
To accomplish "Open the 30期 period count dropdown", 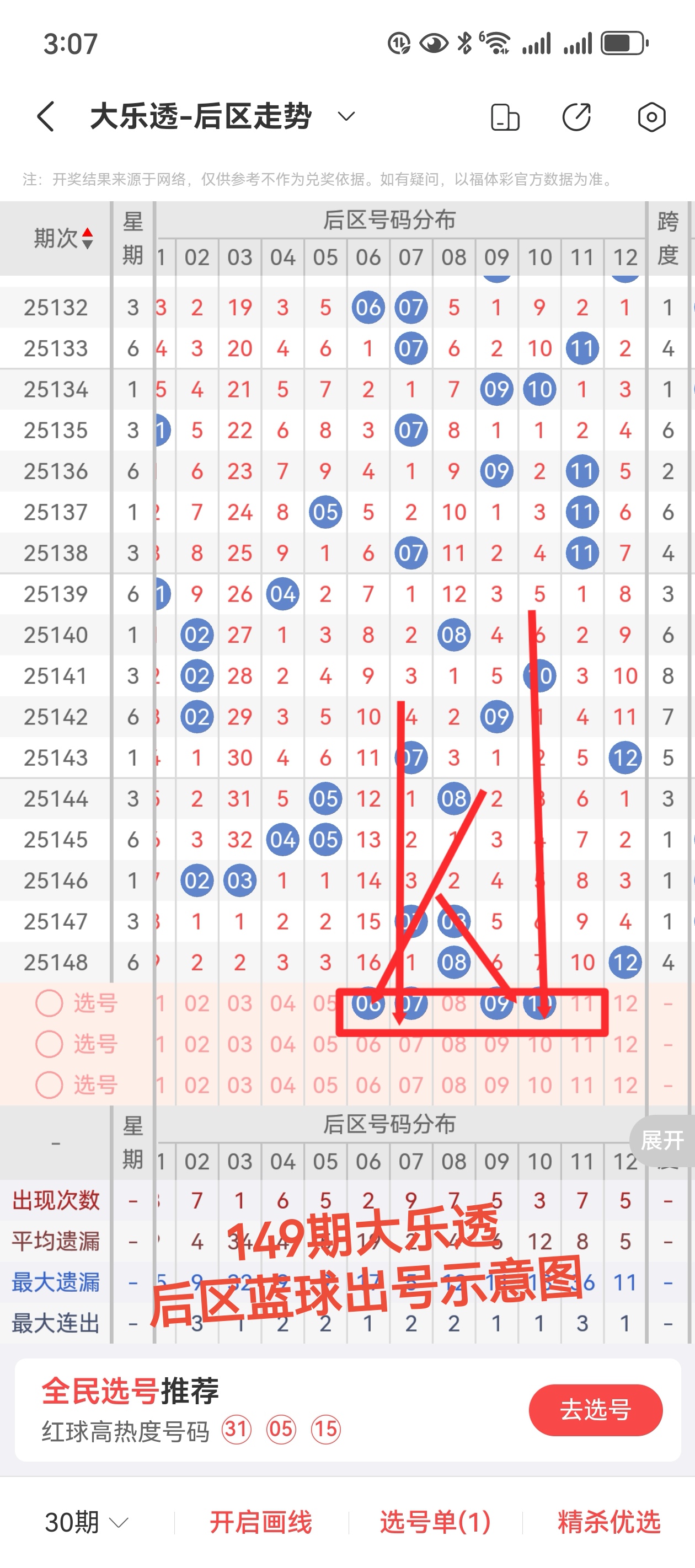I will [87, 1522].
